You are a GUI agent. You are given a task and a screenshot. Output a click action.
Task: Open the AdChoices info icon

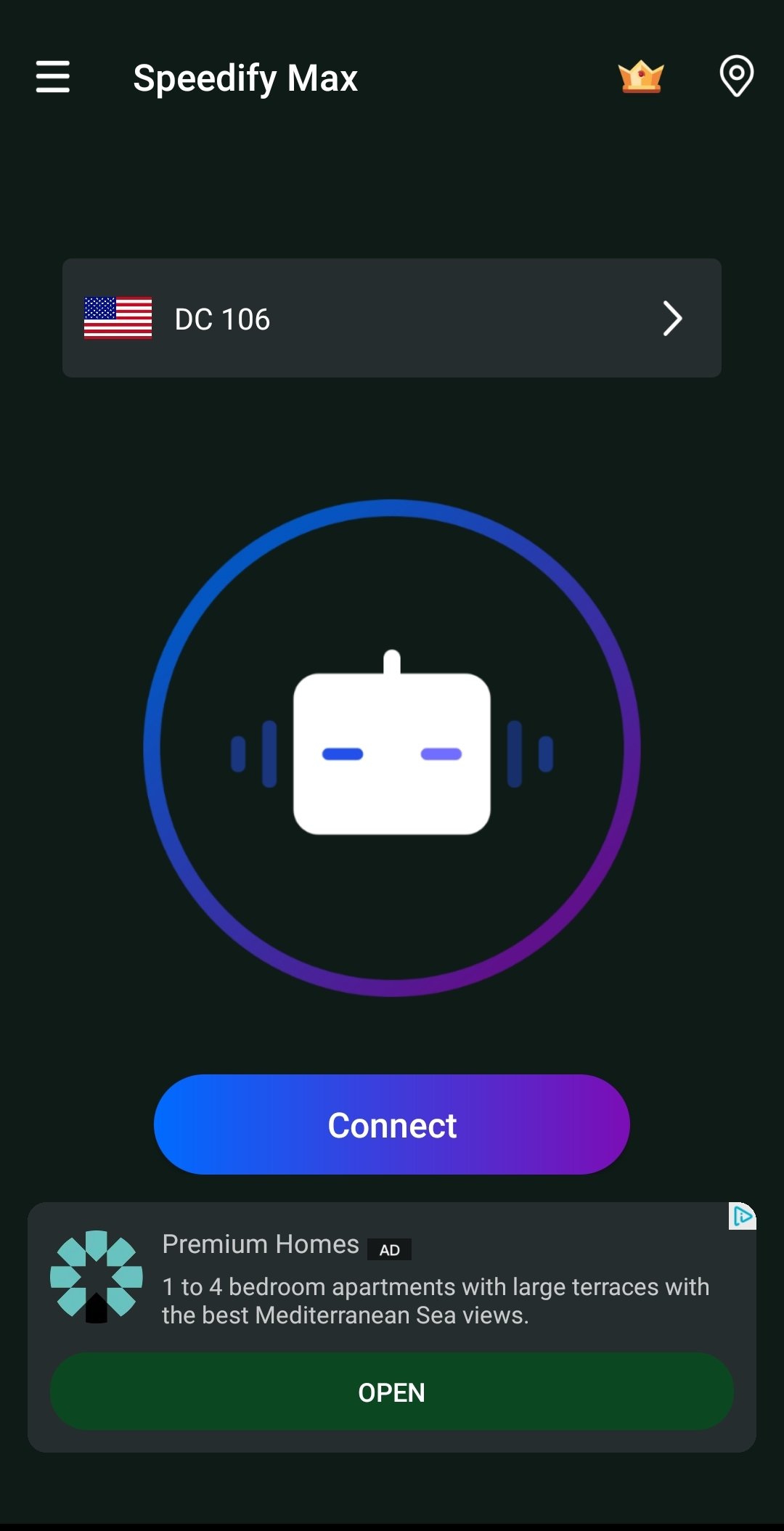743,1216
